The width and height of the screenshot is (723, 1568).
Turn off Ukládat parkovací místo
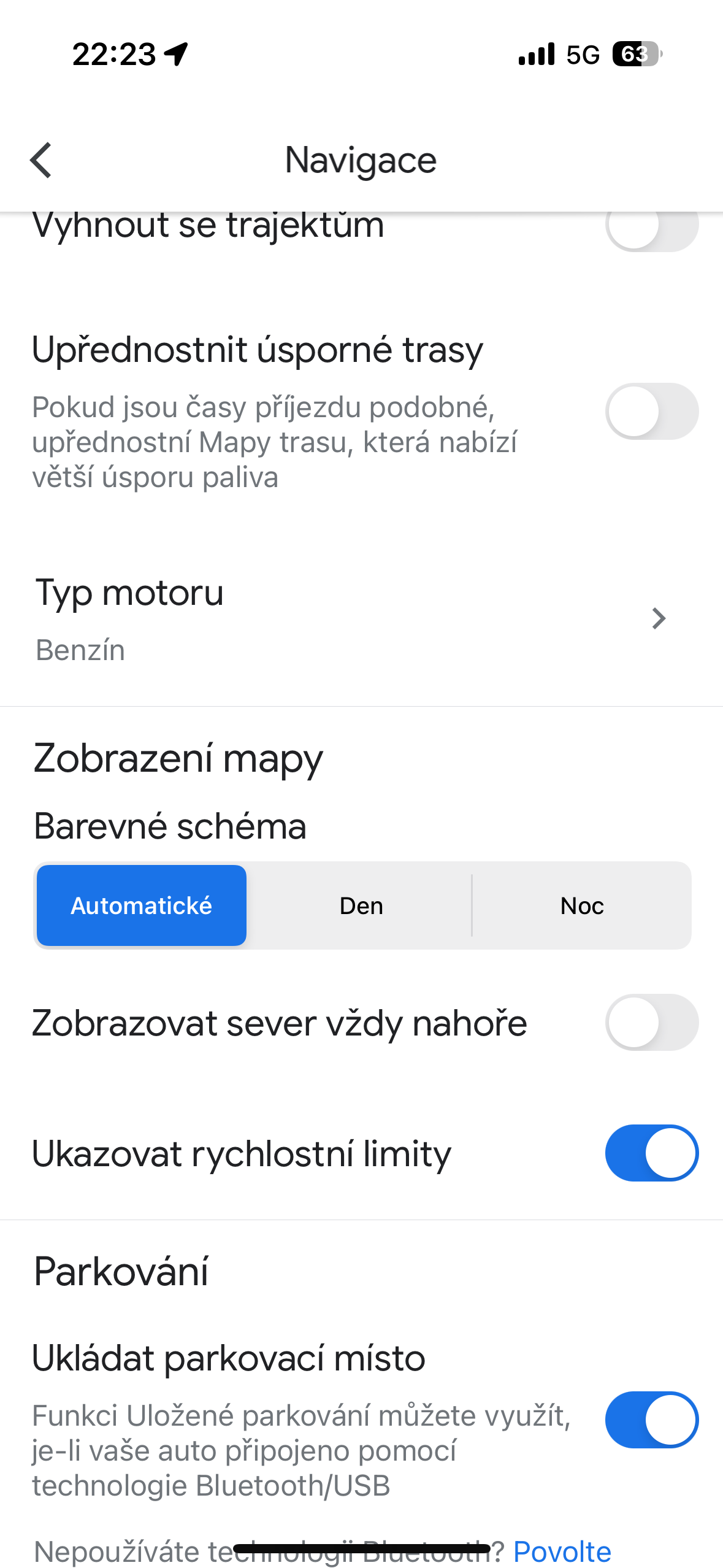click(651, 1420)
